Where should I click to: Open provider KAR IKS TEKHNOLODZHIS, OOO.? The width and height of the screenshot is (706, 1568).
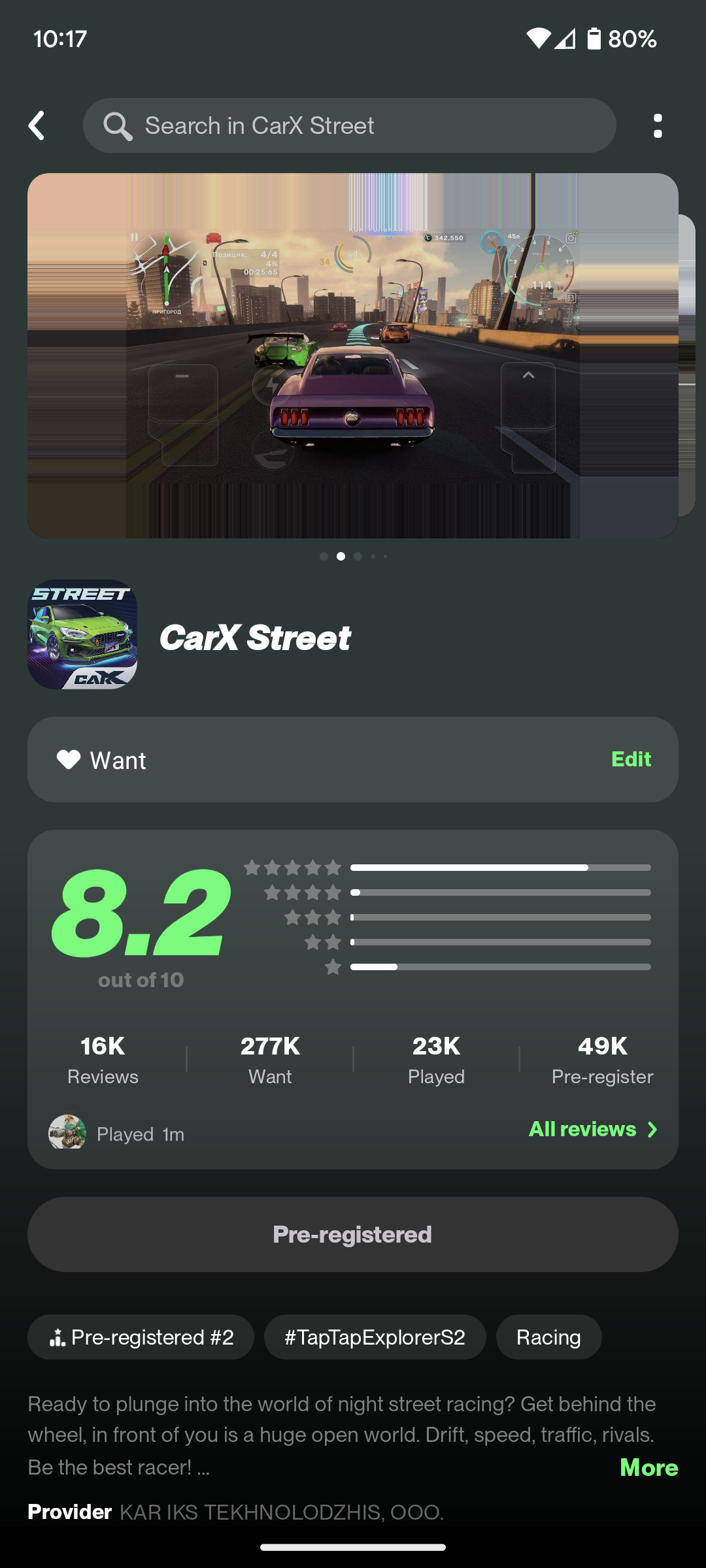(281, 1512)
